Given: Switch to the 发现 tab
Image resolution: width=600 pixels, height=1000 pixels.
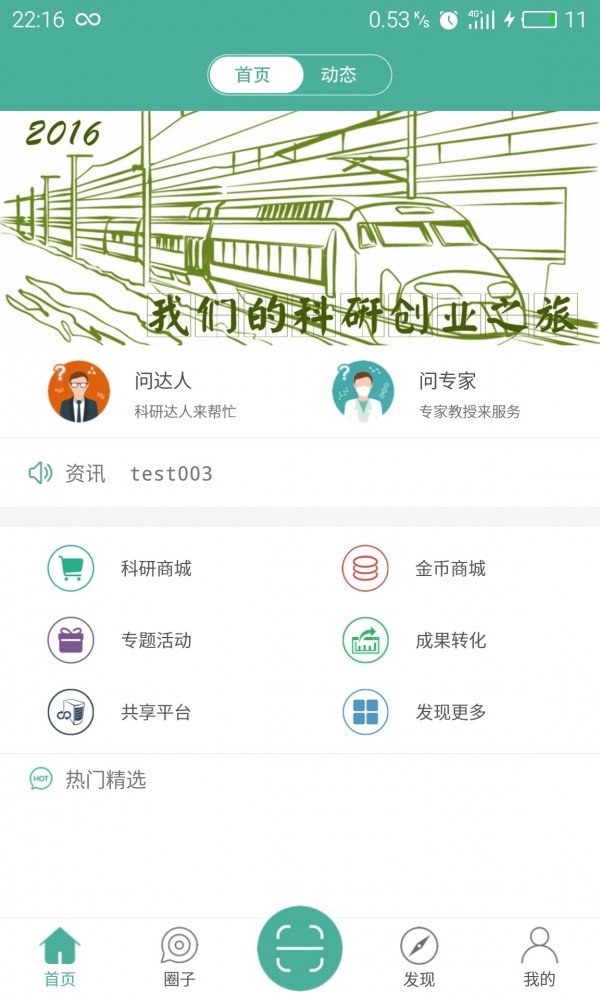Looking at the screenshot, I should (419, 957).
